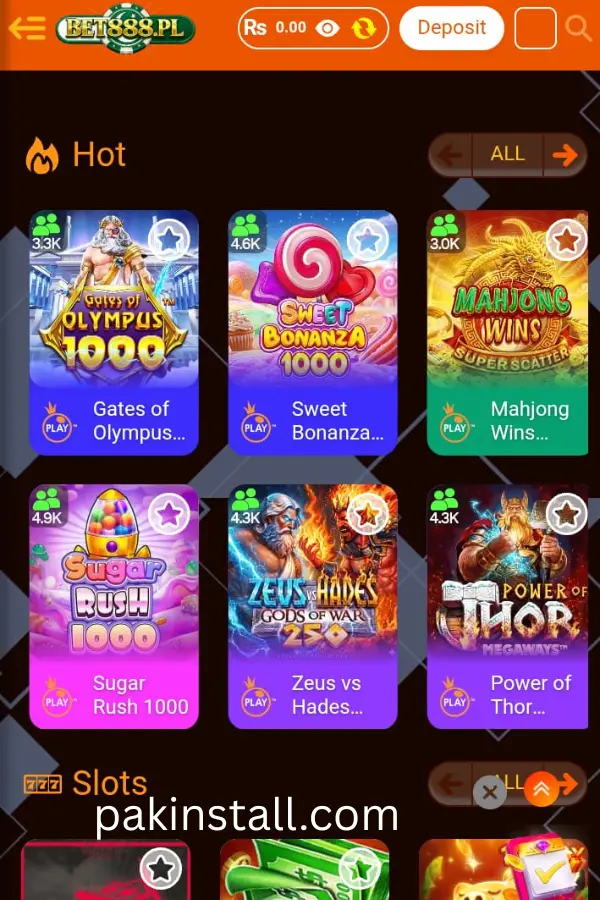Hide balance with the eye icon

[327, 28]
